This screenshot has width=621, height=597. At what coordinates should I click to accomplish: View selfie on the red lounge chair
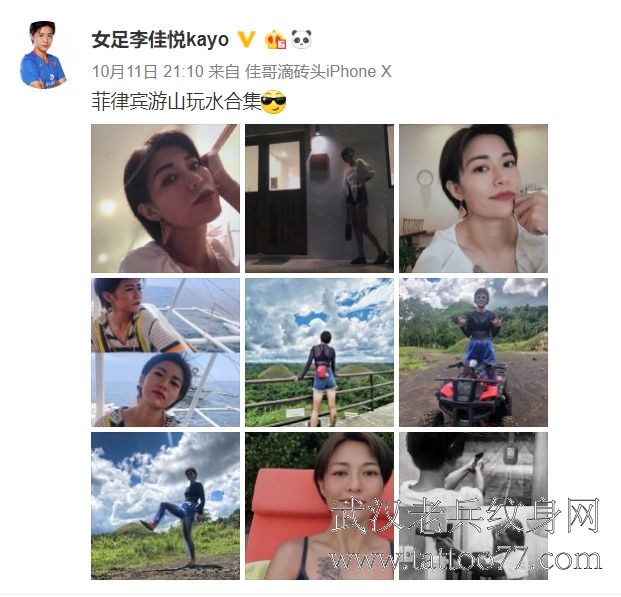[319, 505]
